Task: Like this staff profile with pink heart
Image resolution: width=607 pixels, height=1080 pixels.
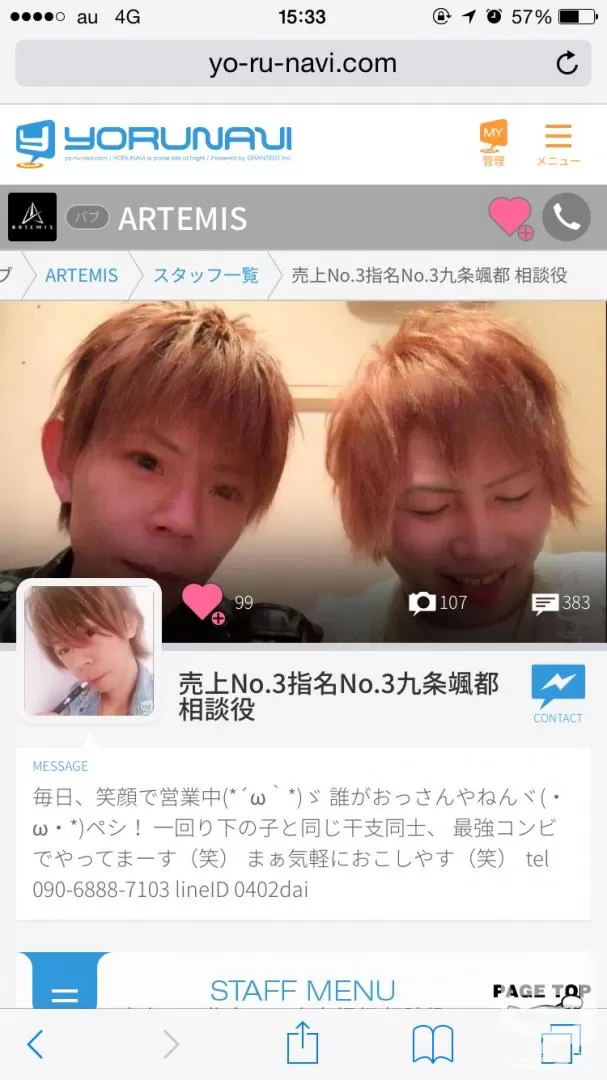Action: (203, 603)
